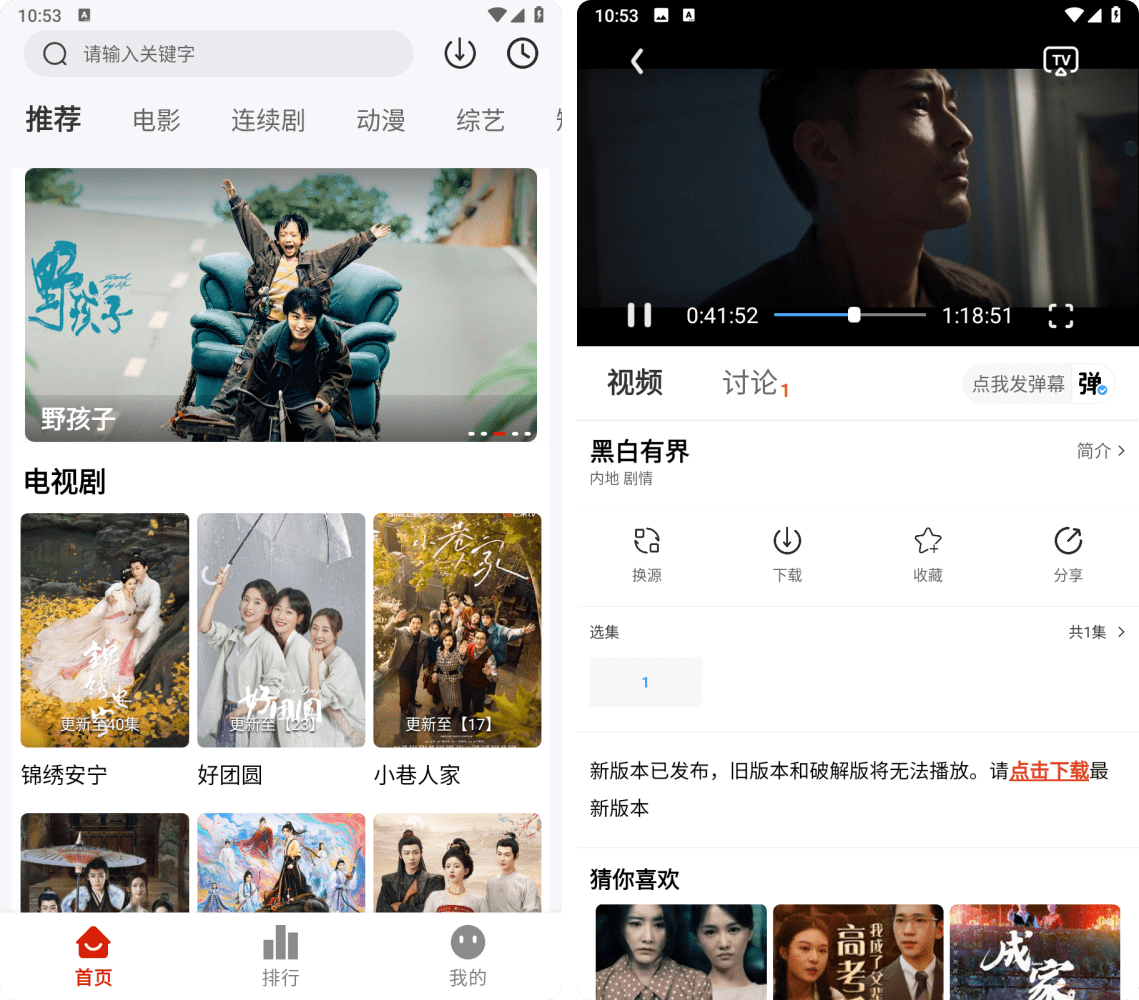Enter fullscreen video mode

[1060, 316]
